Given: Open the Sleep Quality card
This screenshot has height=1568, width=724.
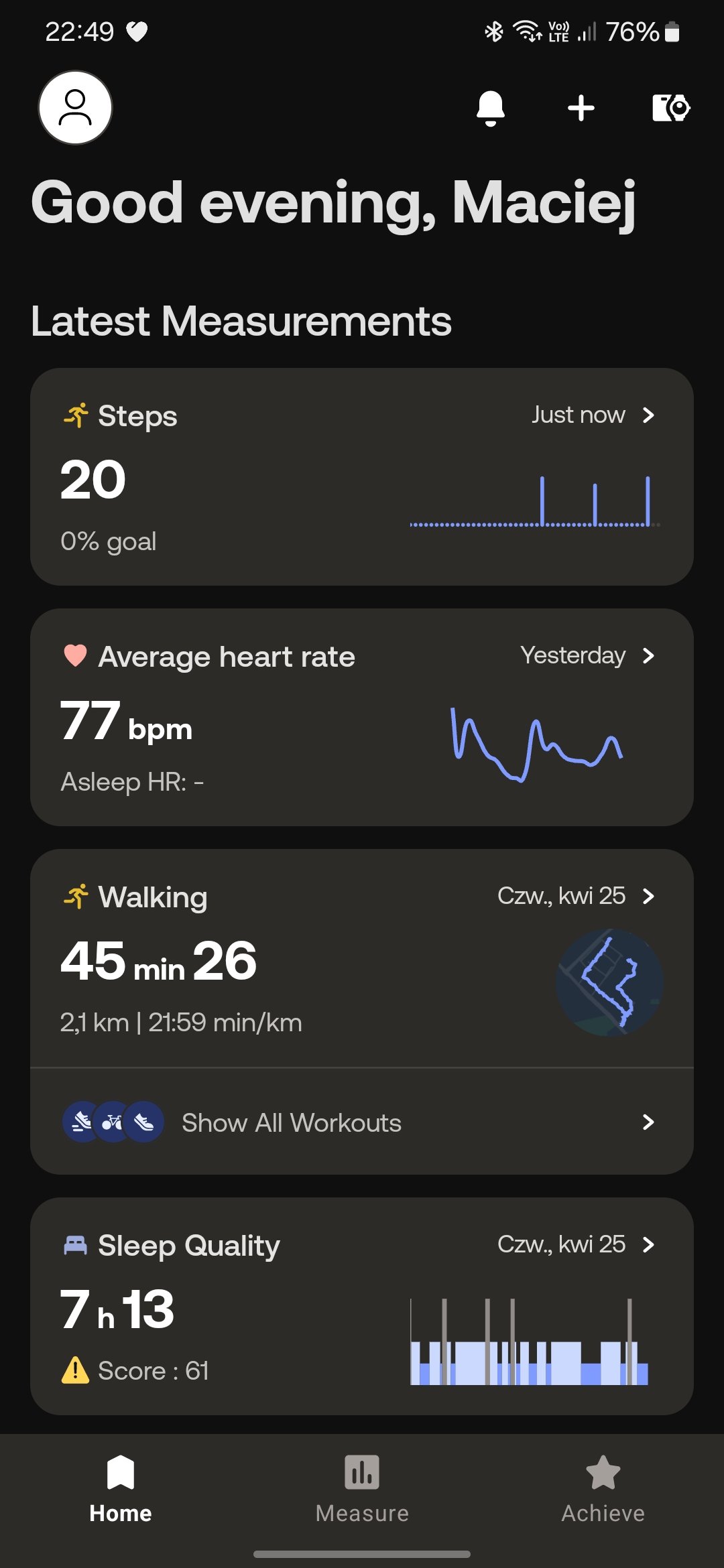Looking at the screenshot, I should [362, 1306].
